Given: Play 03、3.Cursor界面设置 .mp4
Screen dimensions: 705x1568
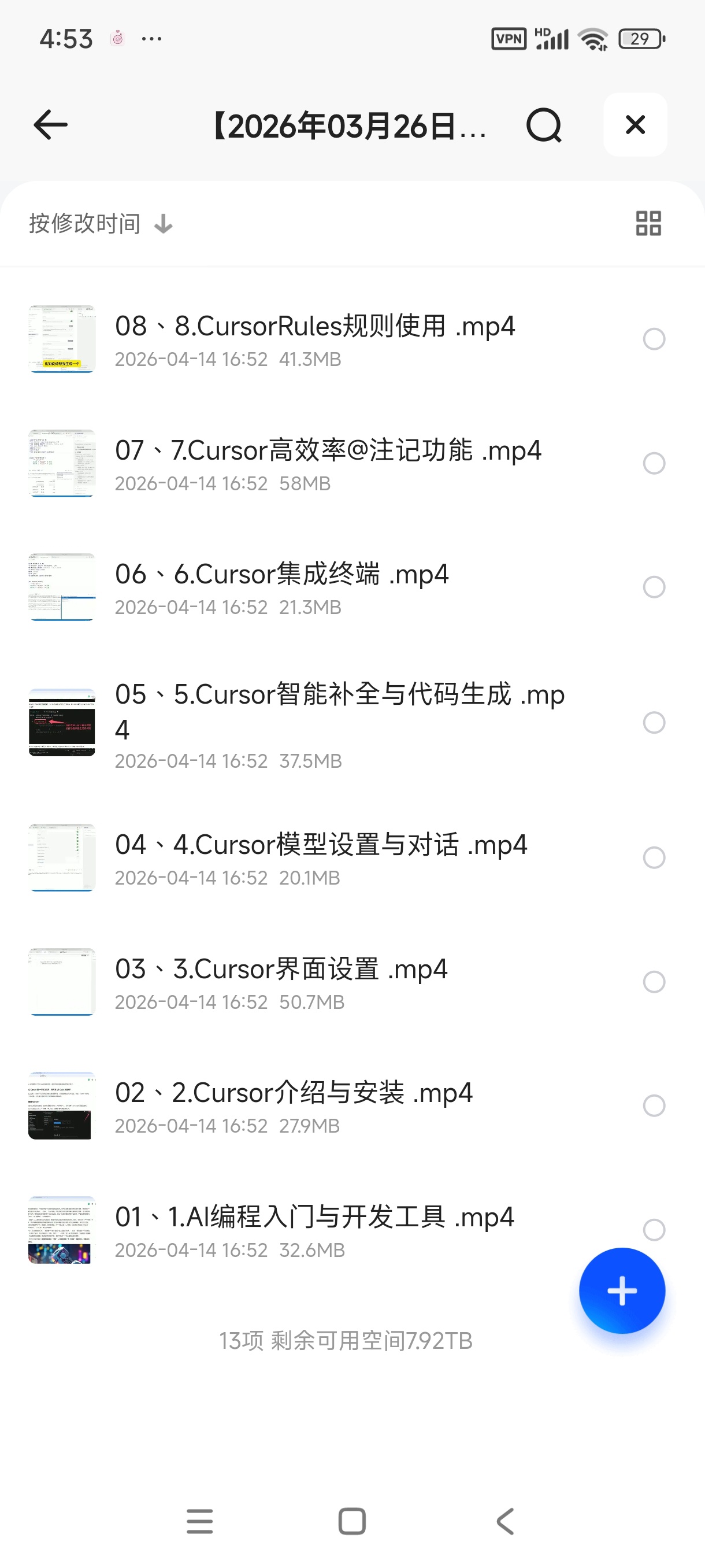Looking at the screenshot, I should click(x=282, y=969).
